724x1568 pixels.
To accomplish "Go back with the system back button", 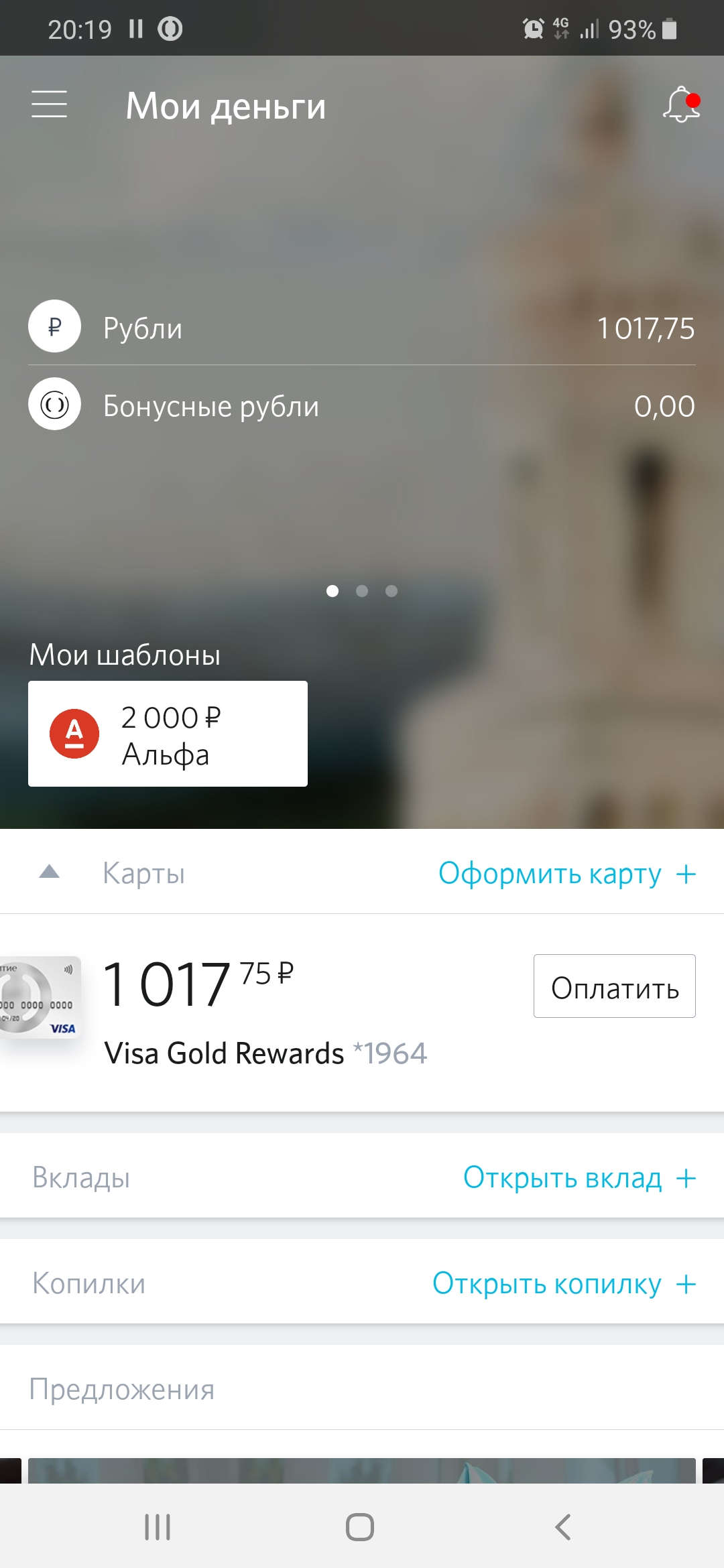I will (563, 1527).
